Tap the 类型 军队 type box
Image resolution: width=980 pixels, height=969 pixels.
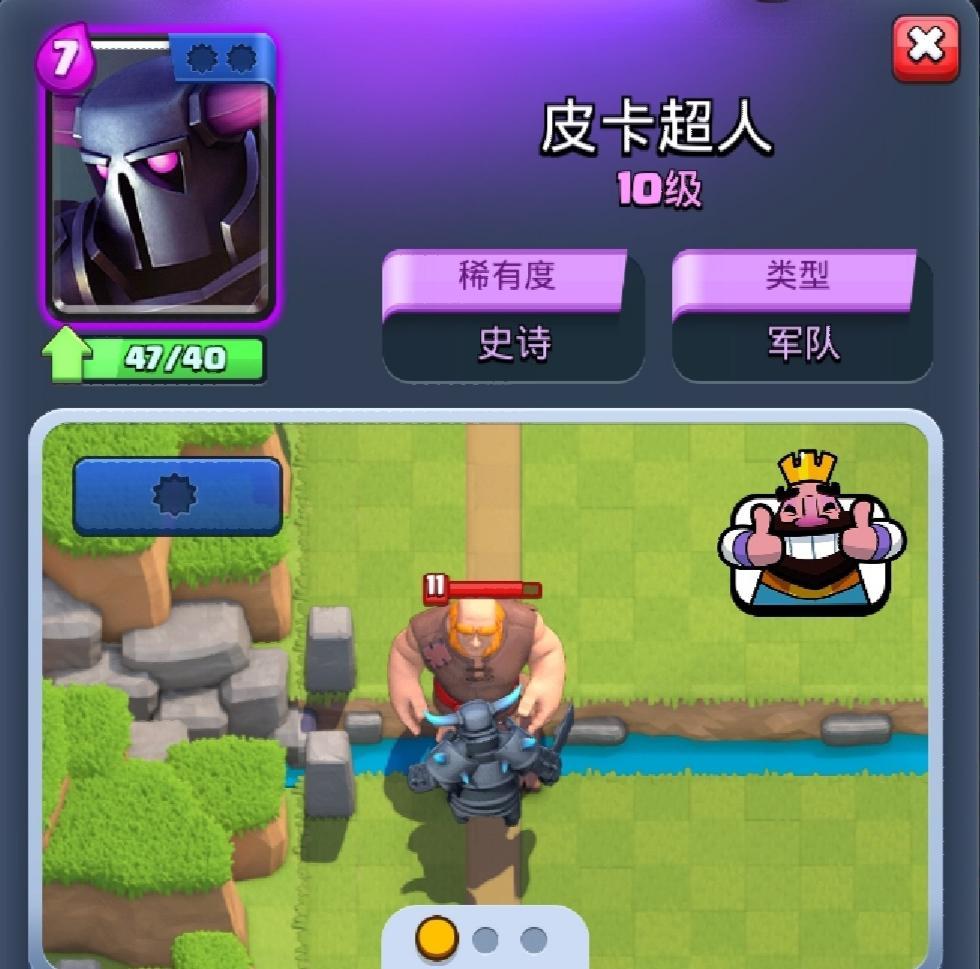coord(801,316)
